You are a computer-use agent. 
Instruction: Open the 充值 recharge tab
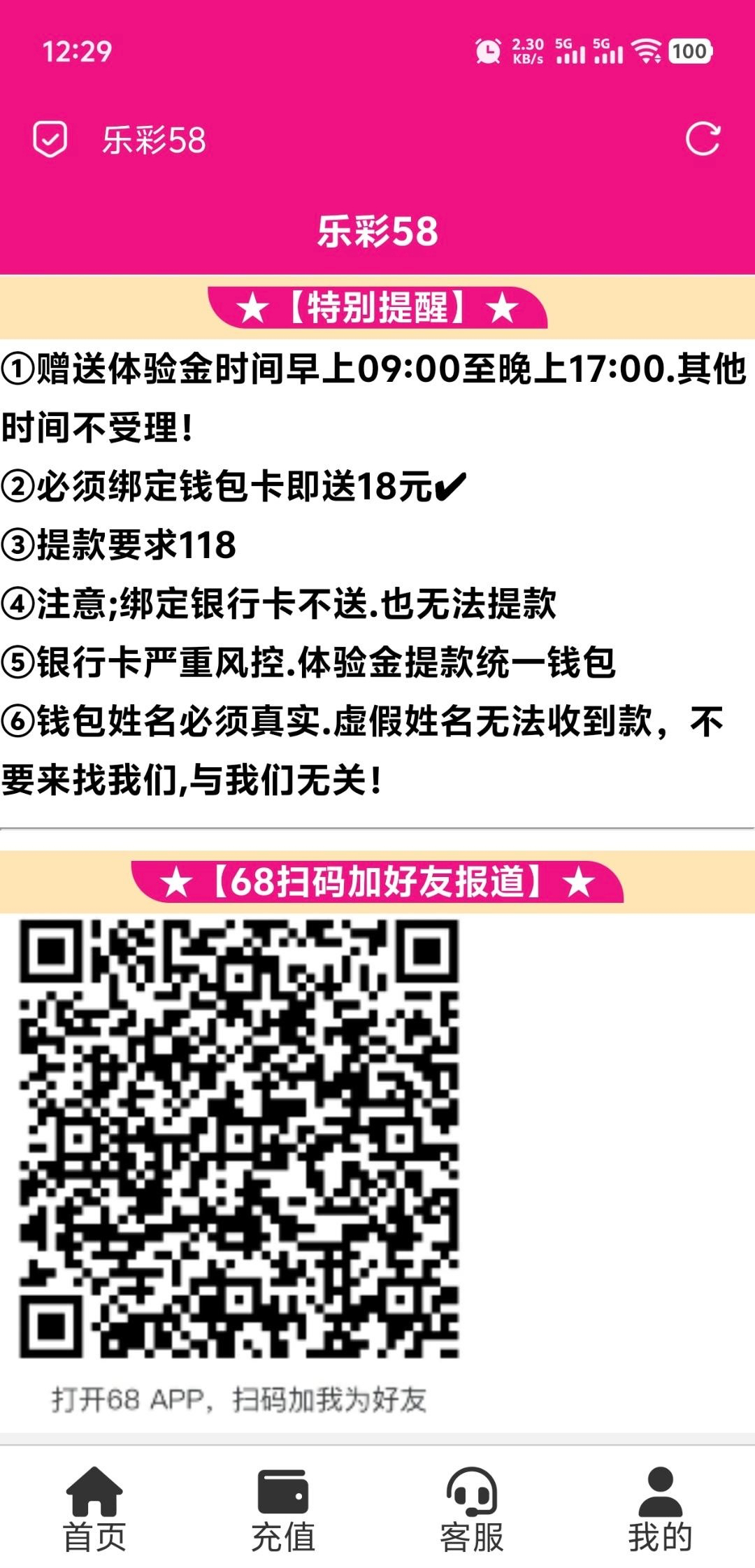click(x=283, y=1509)
